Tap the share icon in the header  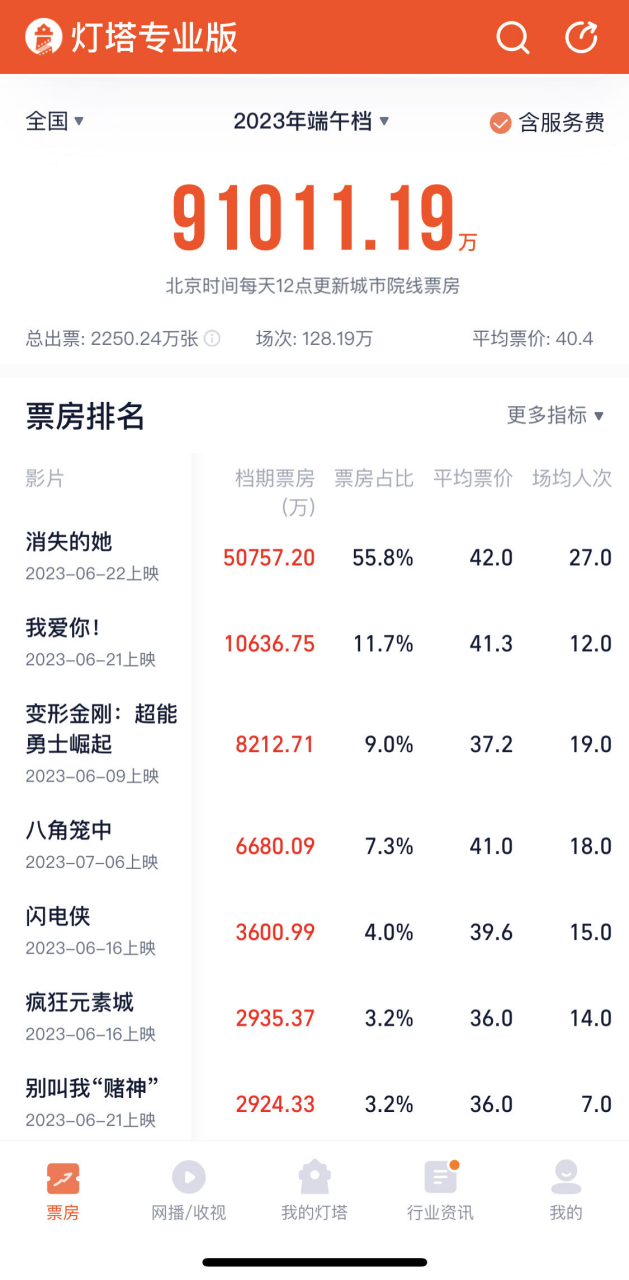click(x=581, y=37)
